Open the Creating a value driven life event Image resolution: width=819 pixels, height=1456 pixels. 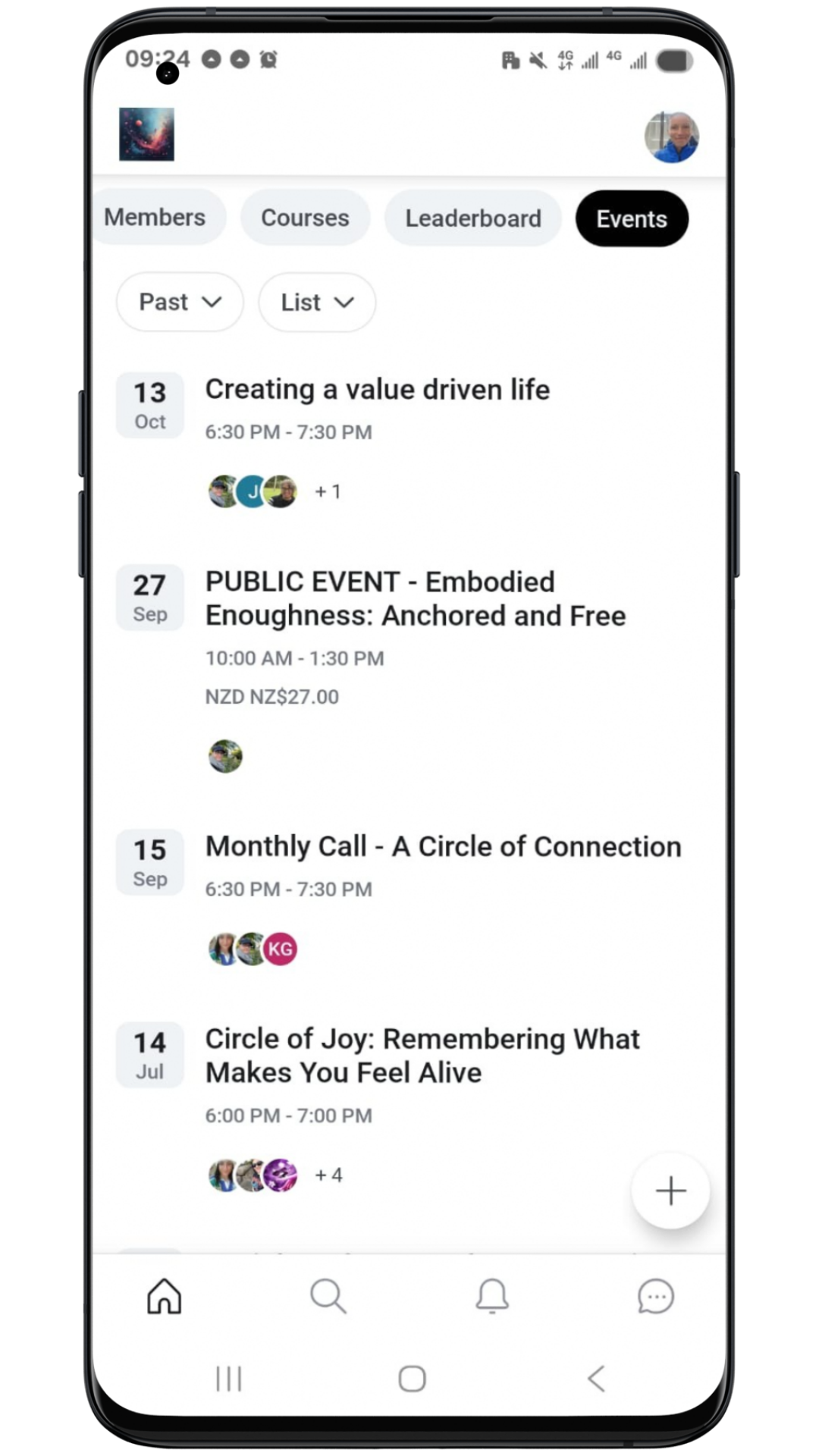pos(378,390)
